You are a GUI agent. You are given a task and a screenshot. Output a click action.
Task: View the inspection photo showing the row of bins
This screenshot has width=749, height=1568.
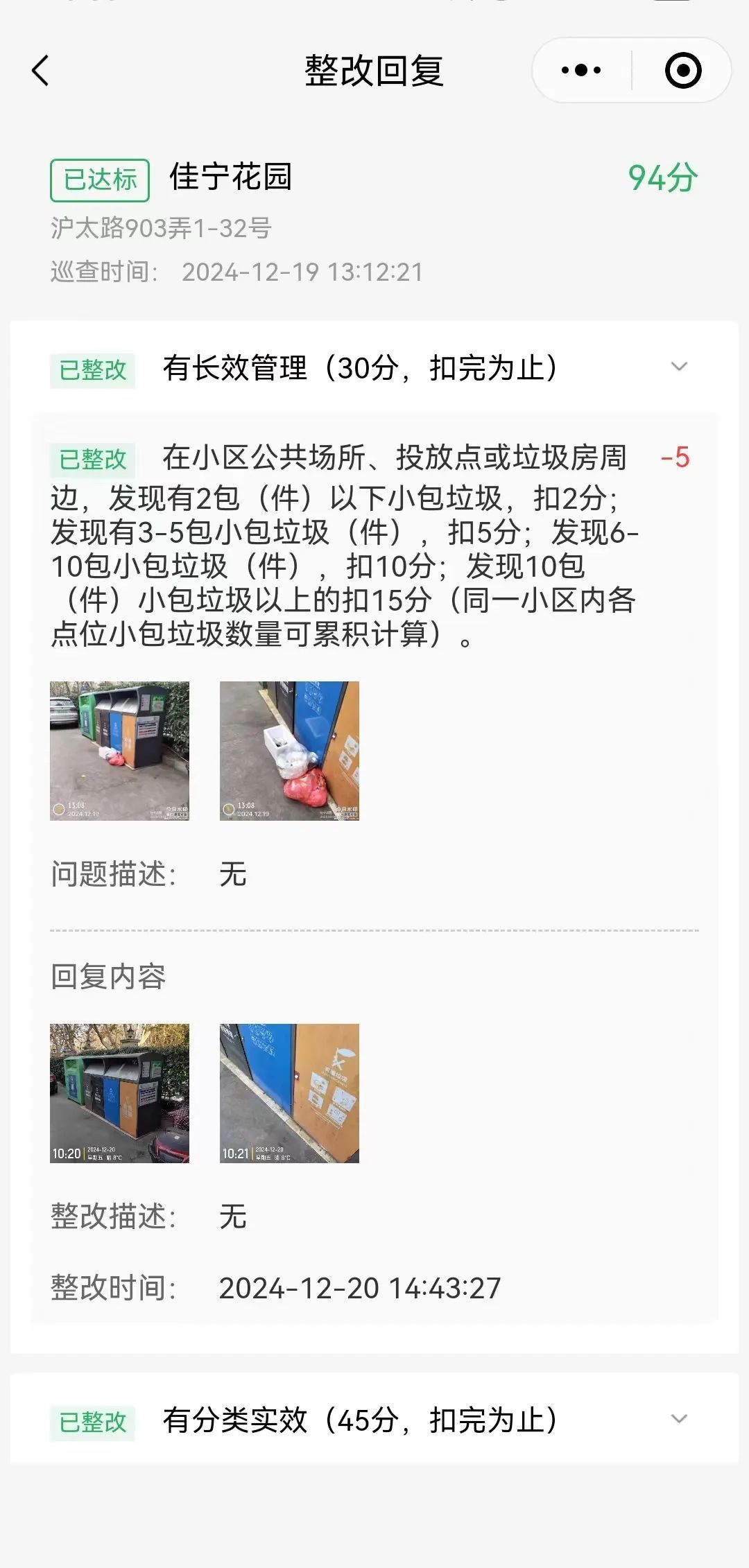coord(119,751)
